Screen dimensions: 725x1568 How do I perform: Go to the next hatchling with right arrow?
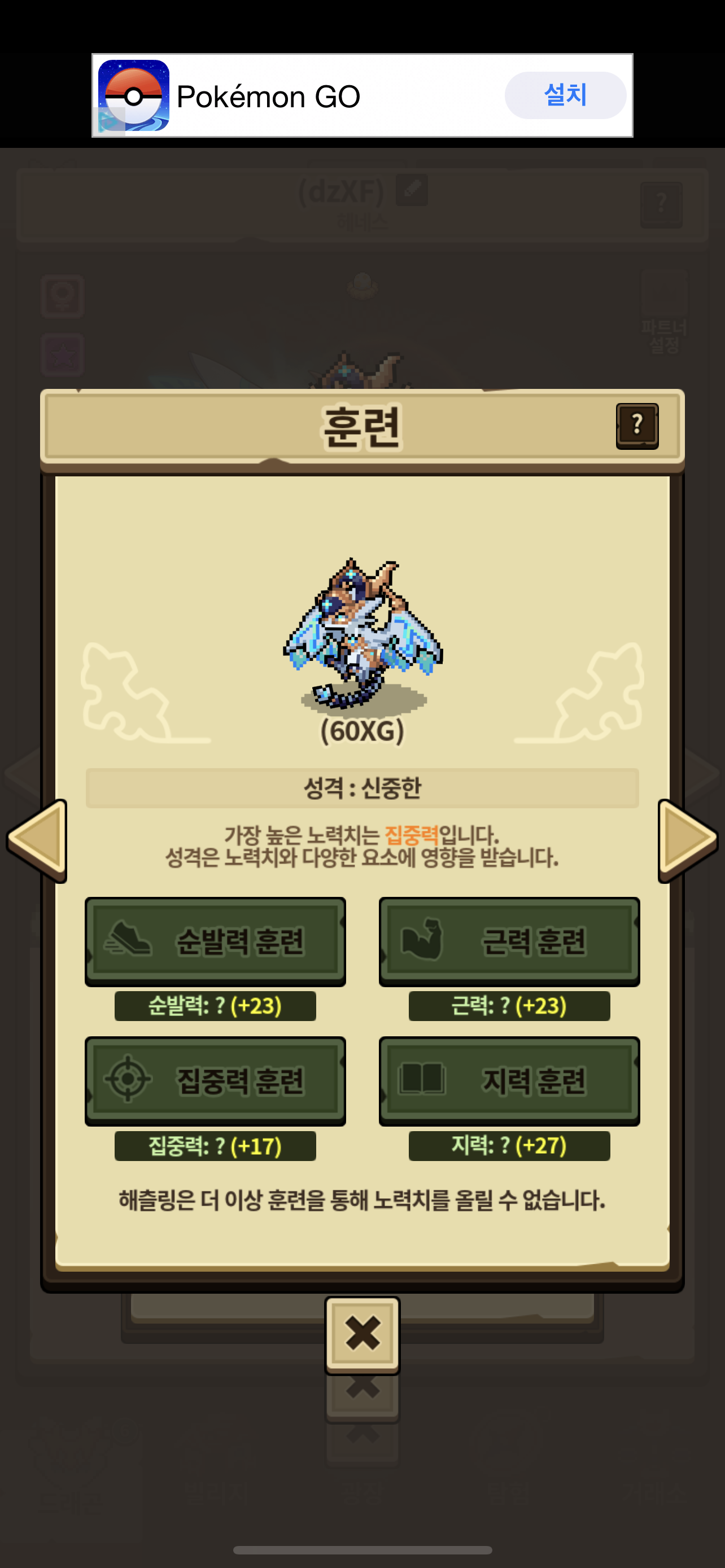coord(688,840)
